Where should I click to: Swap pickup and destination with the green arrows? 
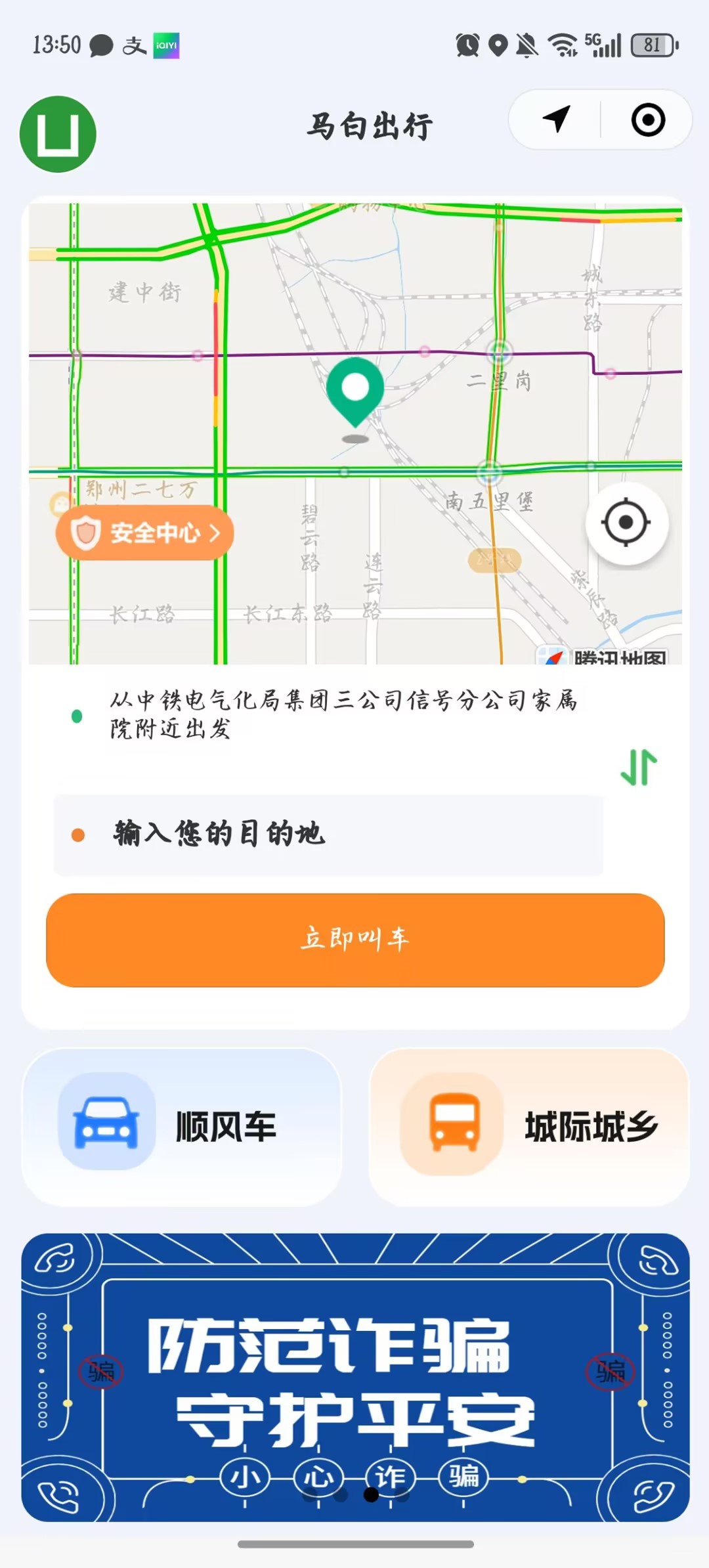(638, 767)
